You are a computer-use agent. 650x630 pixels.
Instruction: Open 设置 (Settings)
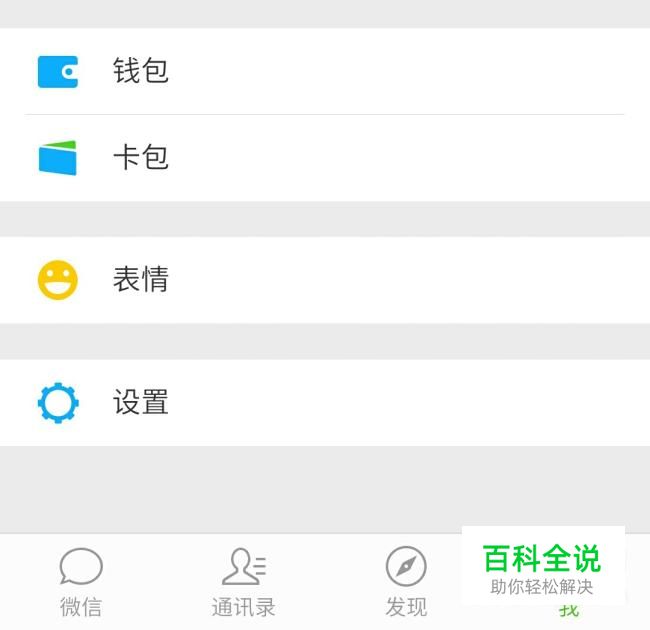coord(140,402)
